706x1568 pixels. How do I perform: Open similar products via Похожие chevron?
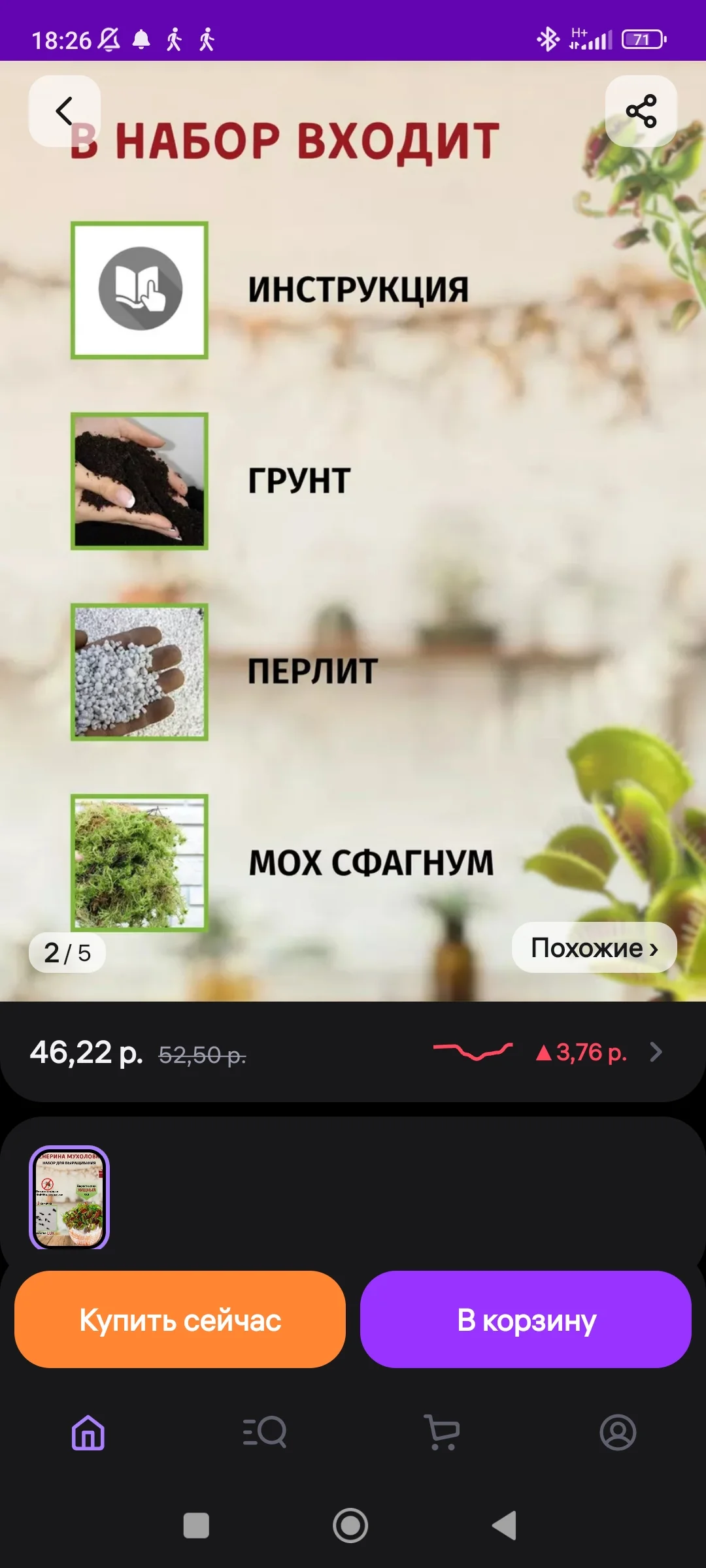tap(594, 947)
